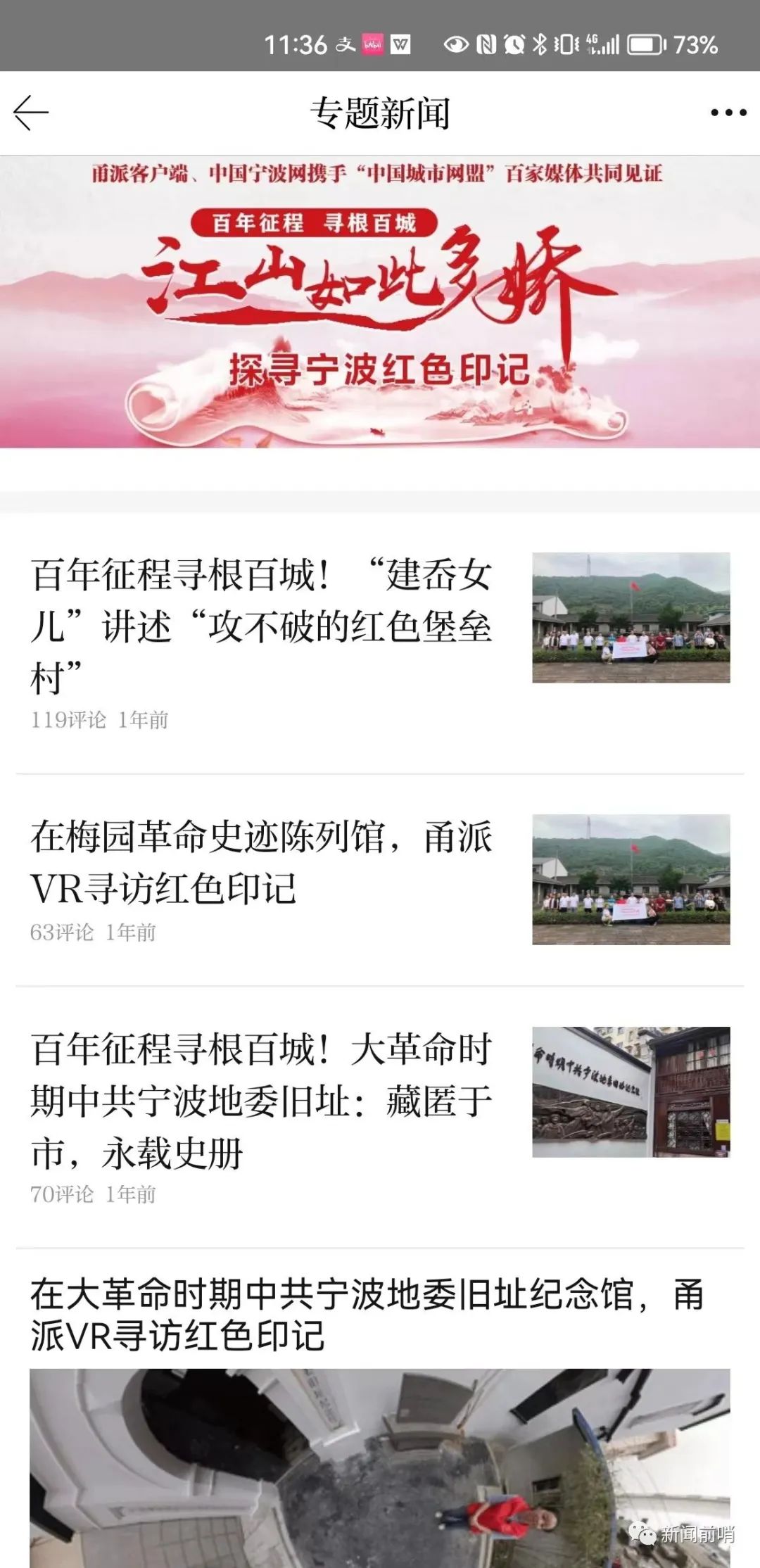This screenshot has height=1568, width=760.
Task: Open the 江山如此多娇 banner
Action: [380, 302]
